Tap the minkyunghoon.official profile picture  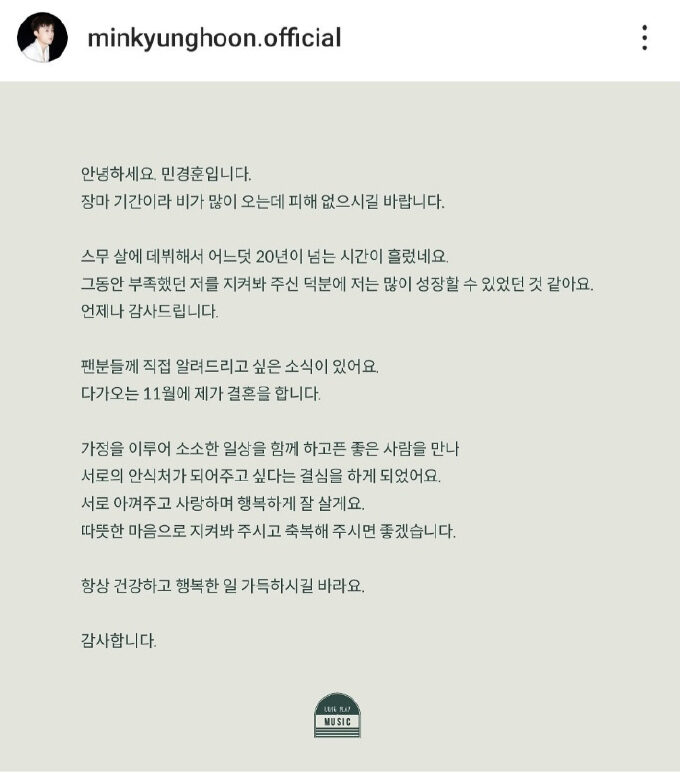[x=43, y=38]
